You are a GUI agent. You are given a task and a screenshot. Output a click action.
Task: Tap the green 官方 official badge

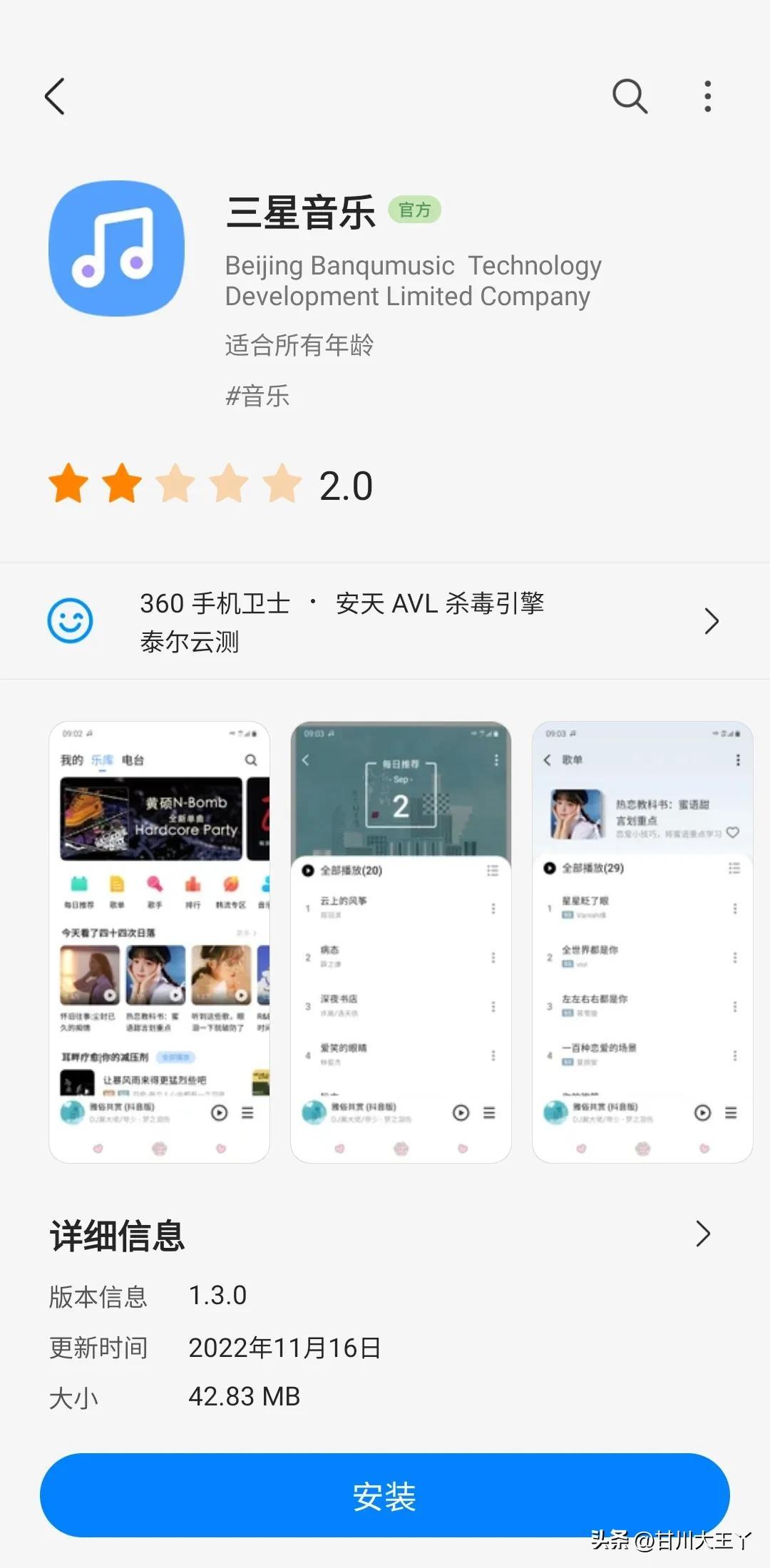click(416, 209)
